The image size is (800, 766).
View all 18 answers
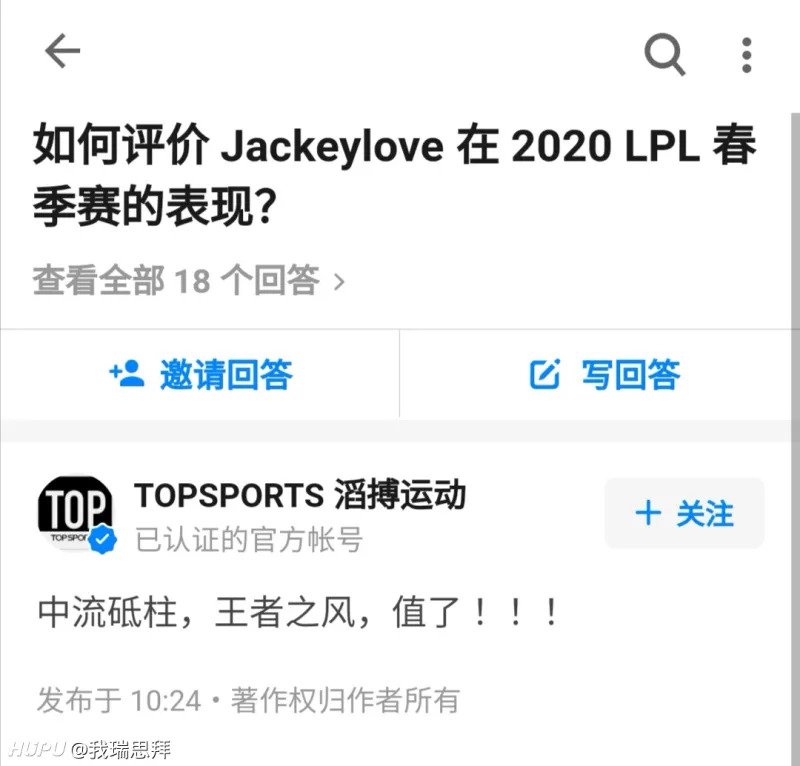pyautogui.click(x=188, y=281)
